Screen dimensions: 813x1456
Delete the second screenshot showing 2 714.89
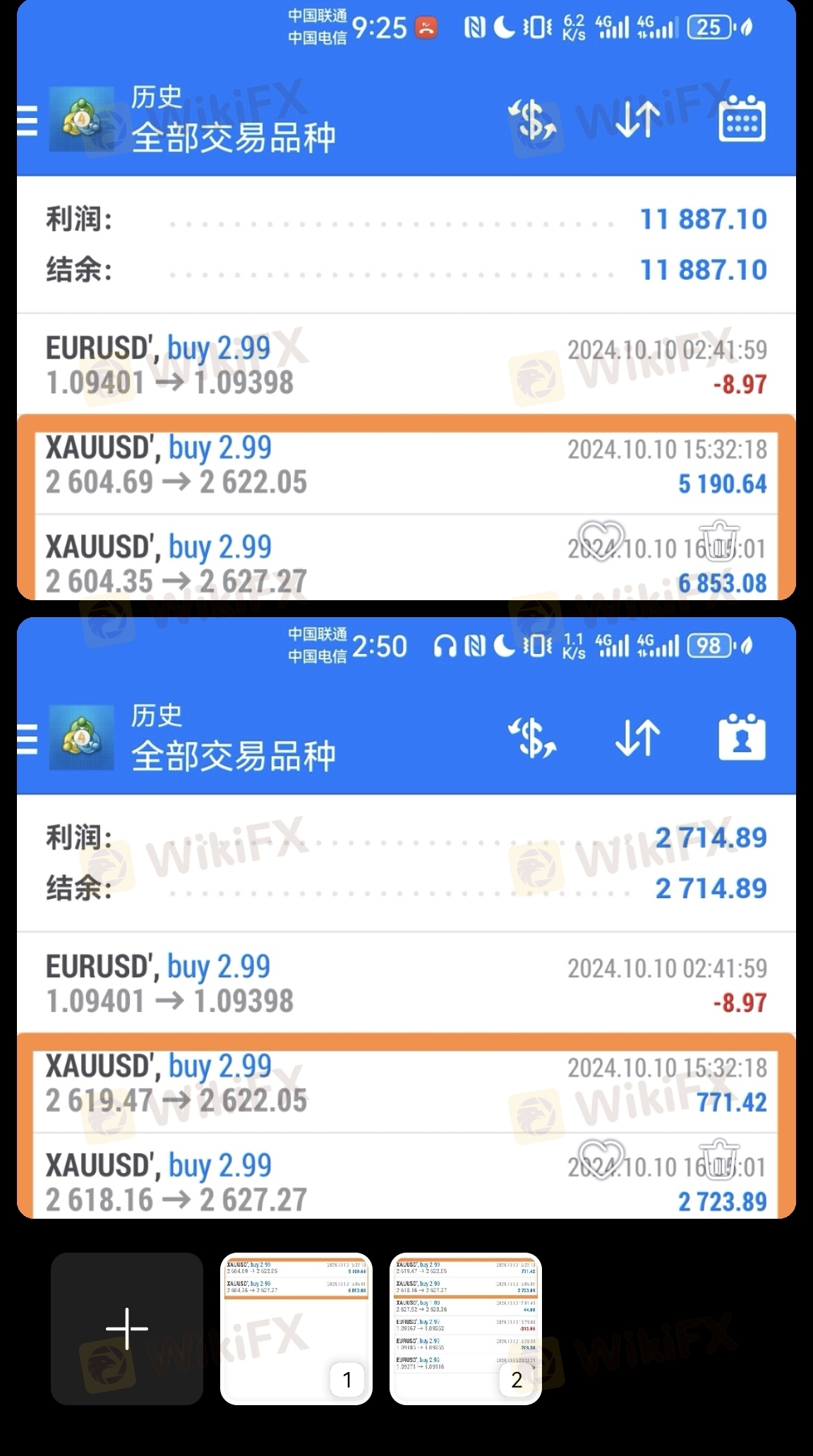[719, 1159]
